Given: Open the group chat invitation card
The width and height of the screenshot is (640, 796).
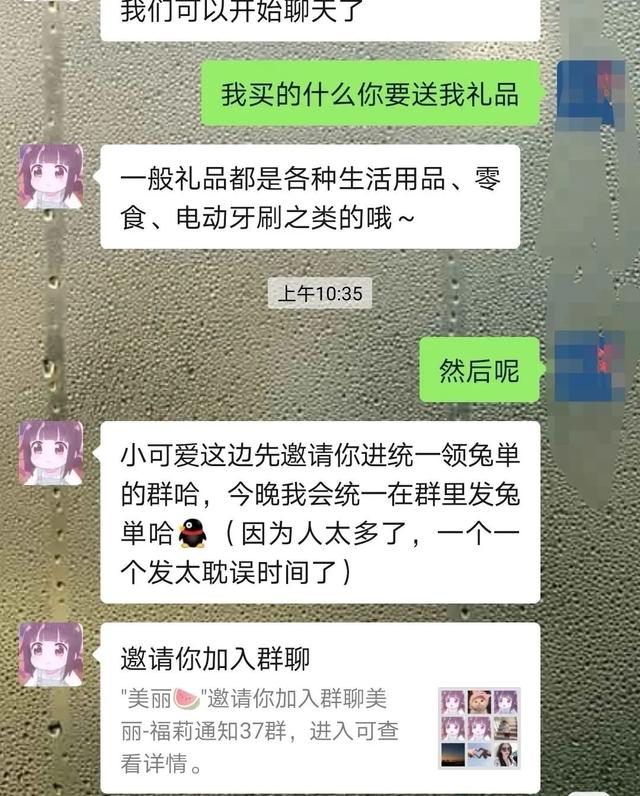Looking at the screenshot, I should (x=320, y=708).
